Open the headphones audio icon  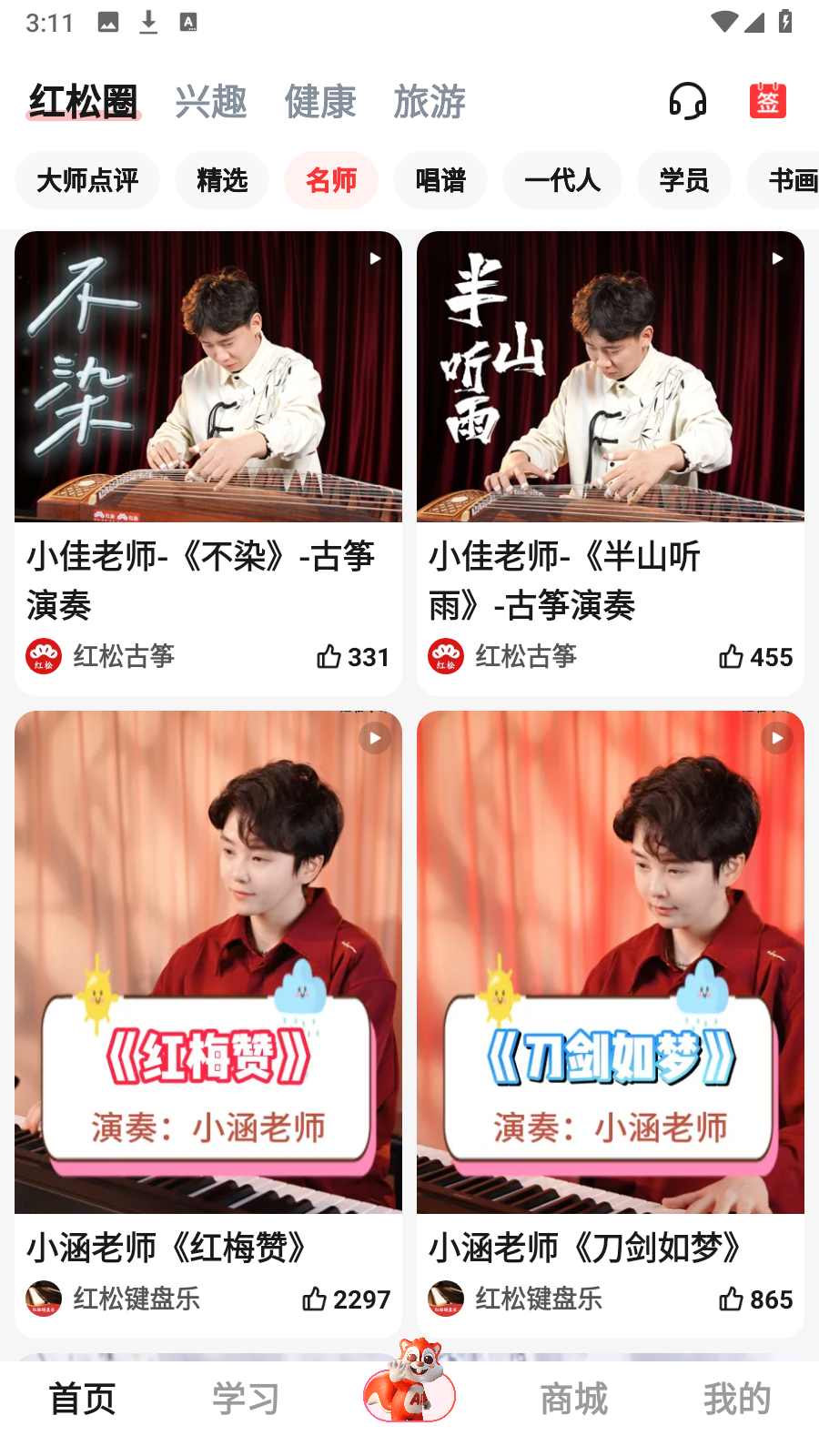(x=688, y=102)
